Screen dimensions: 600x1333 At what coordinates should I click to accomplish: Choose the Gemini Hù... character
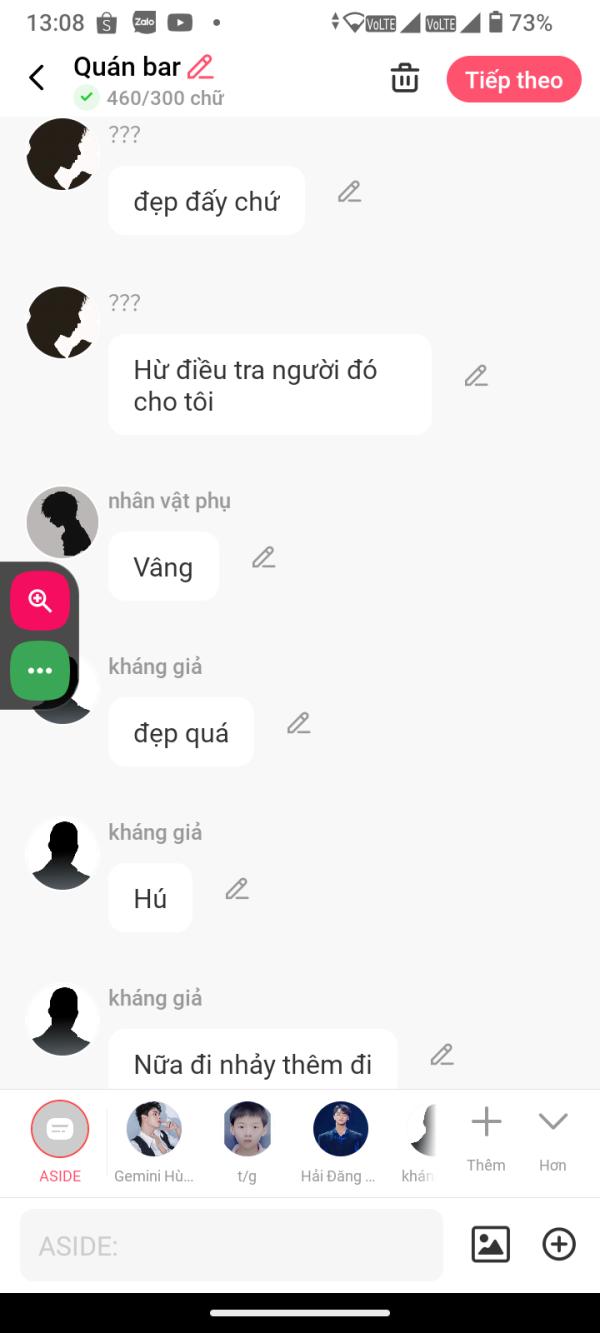pos(154,1142)
